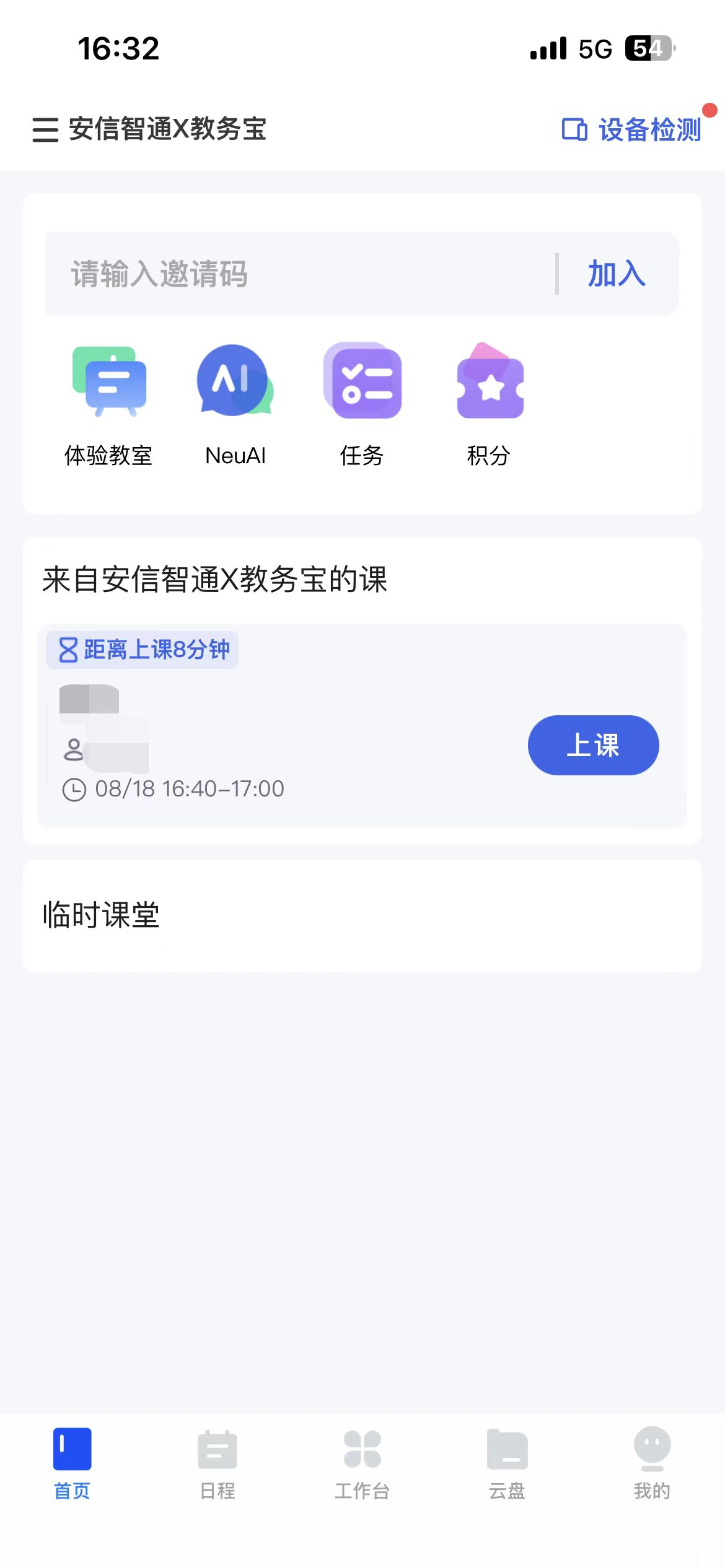Tap 上课 to enter the class

pyautogui.click(x=593, y=745)
